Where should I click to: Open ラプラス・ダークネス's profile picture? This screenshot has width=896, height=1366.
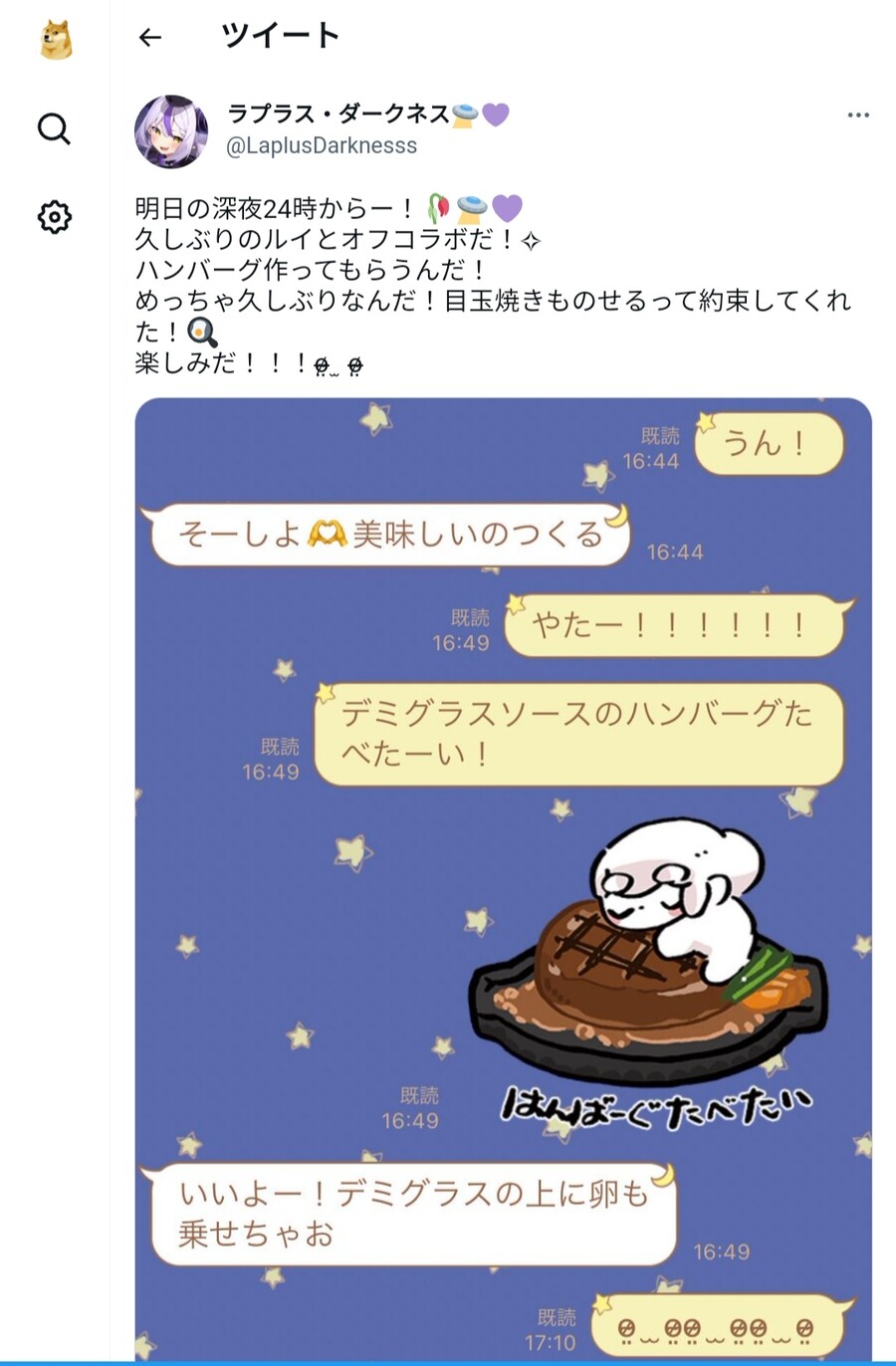click(171, 131)
